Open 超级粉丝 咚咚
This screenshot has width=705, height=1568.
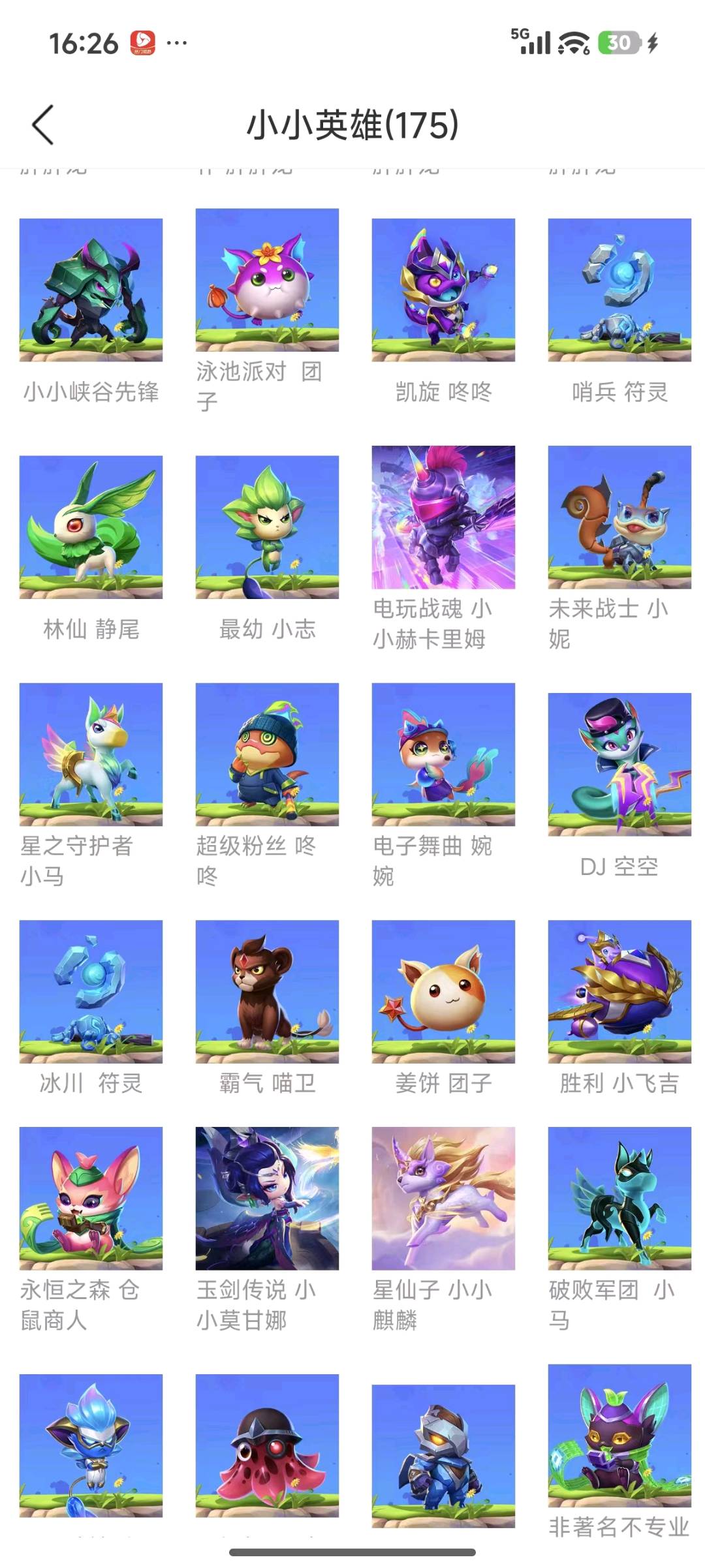point(267,754)
